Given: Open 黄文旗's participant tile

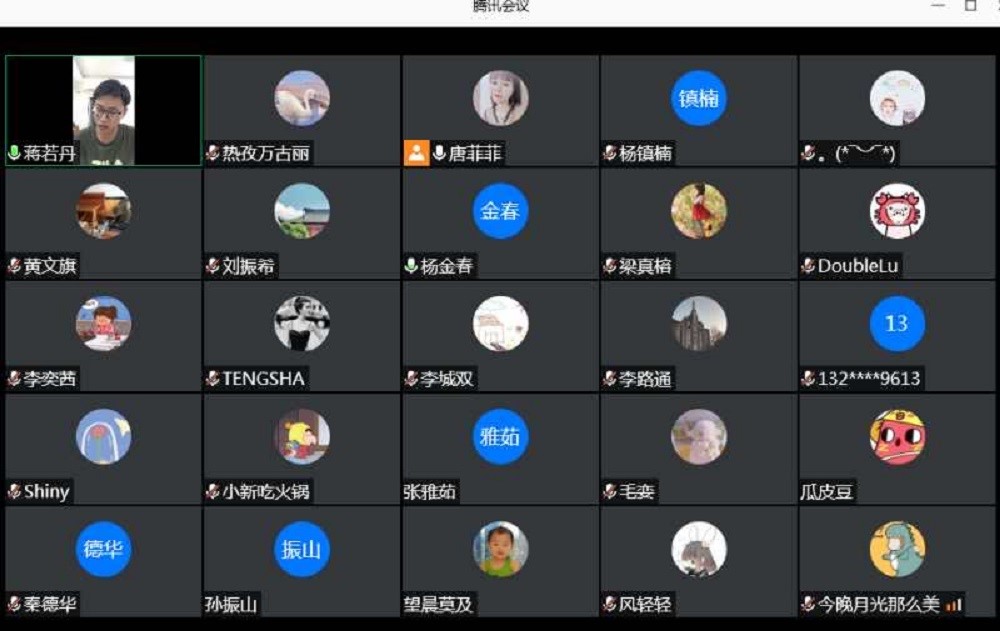Looking at the screenshot, I should tap(103, 223).
